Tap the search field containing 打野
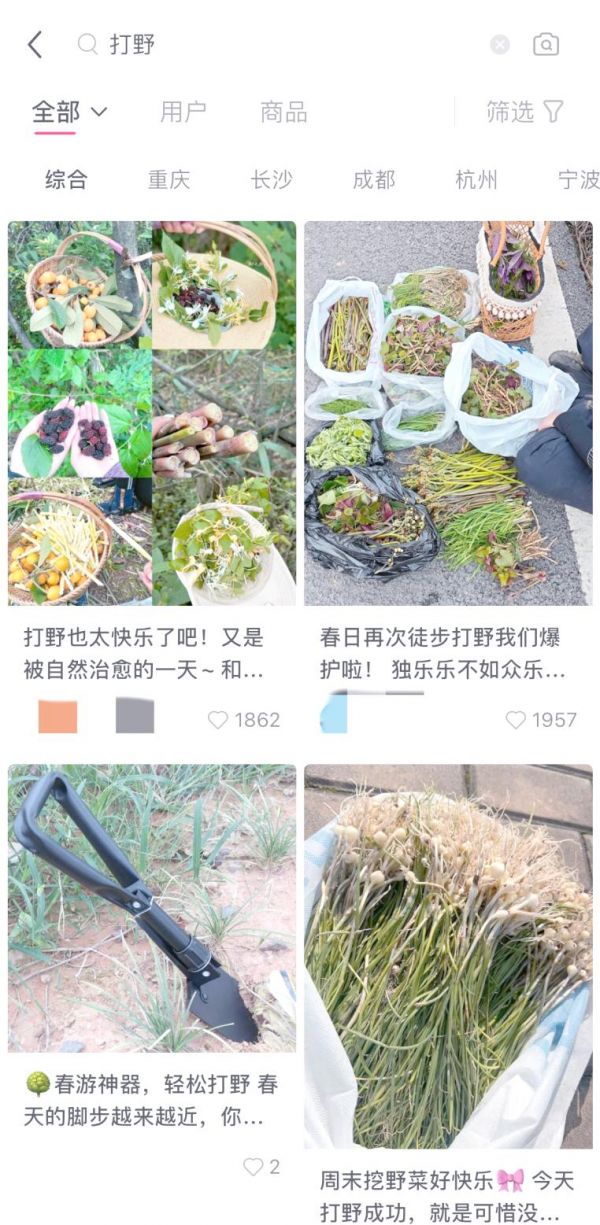Viewport: 600px width, 1225px height. (x=280, y=44)
